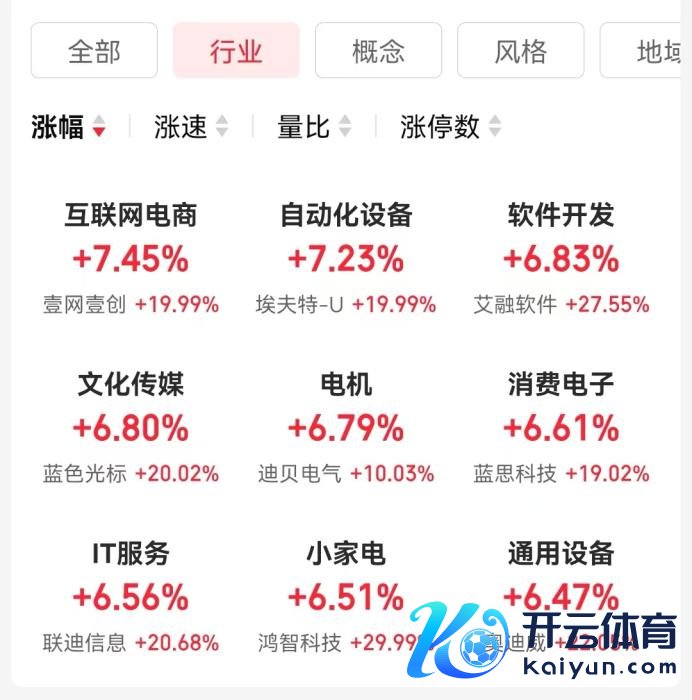This screenshot has height=700, width=692.
Task: Sort the list by 涨速
Action: 190,127
